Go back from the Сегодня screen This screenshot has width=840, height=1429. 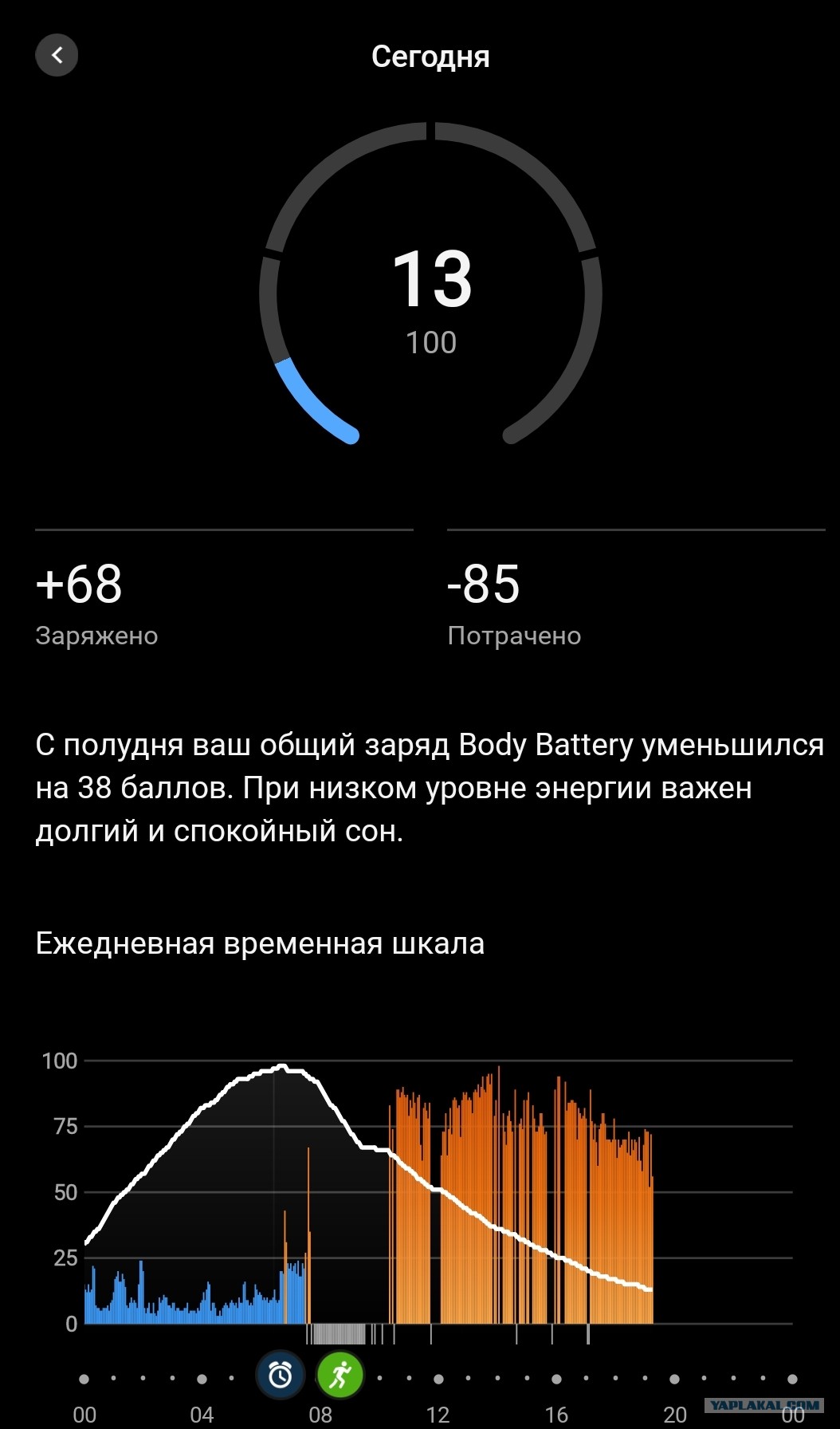coord(57,55)
